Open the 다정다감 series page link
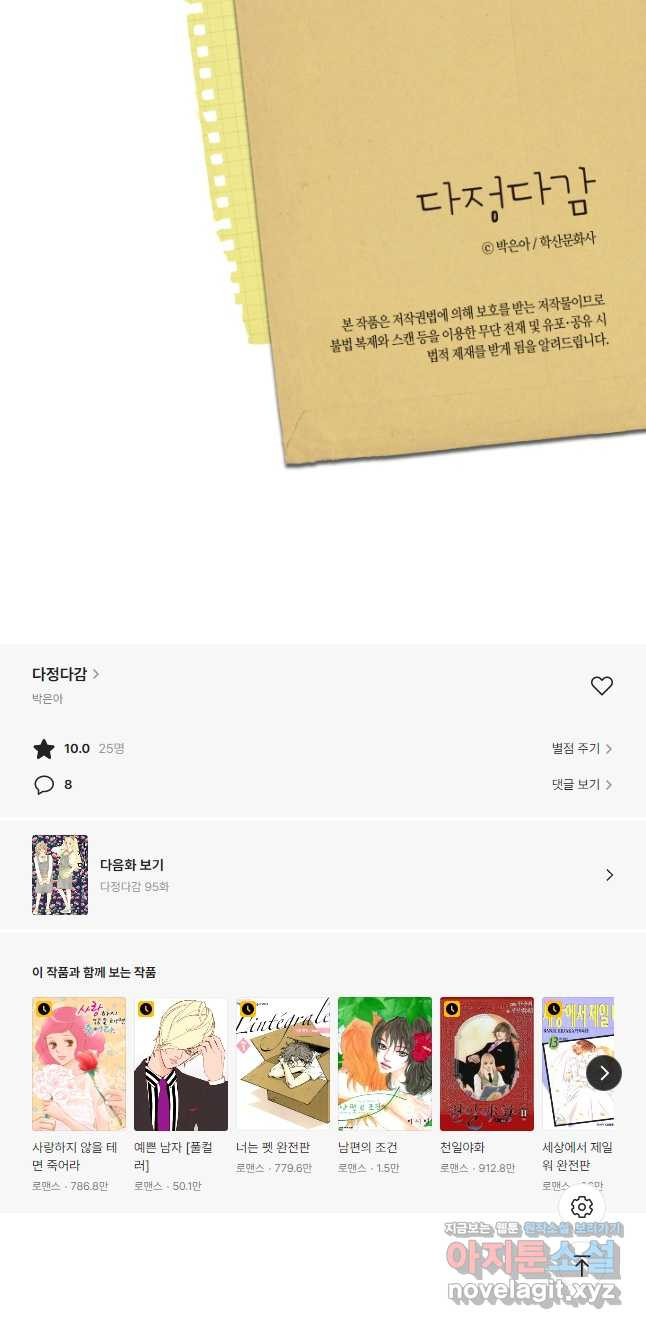 tap(65, 674)
